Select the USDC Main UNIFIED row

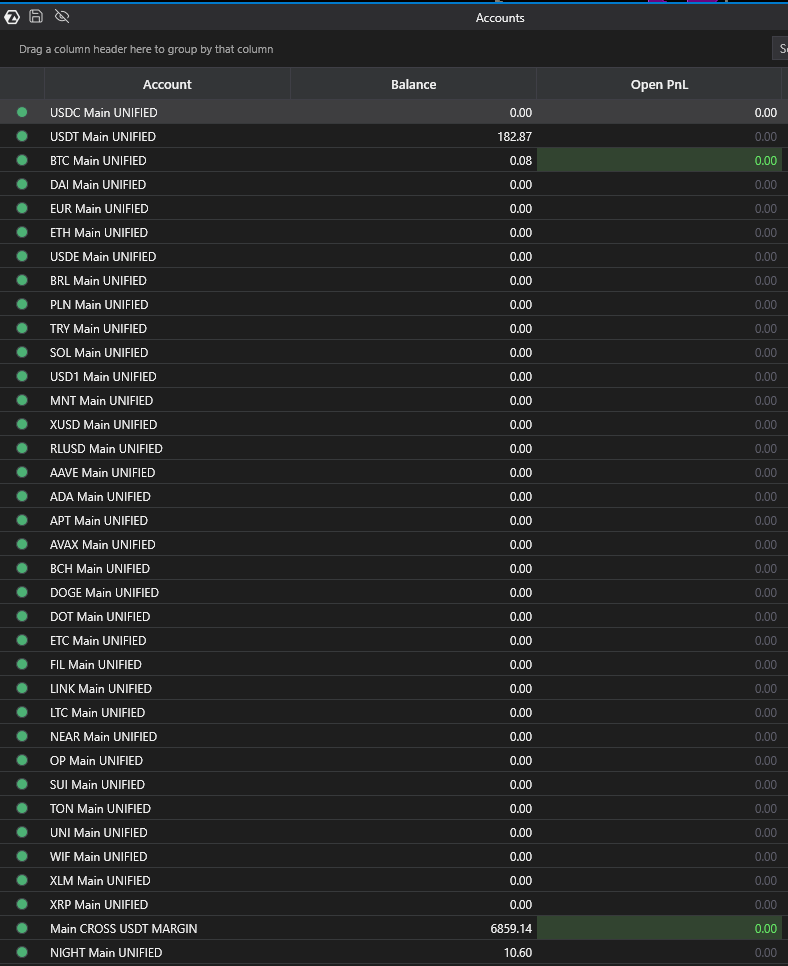point(394,113)
